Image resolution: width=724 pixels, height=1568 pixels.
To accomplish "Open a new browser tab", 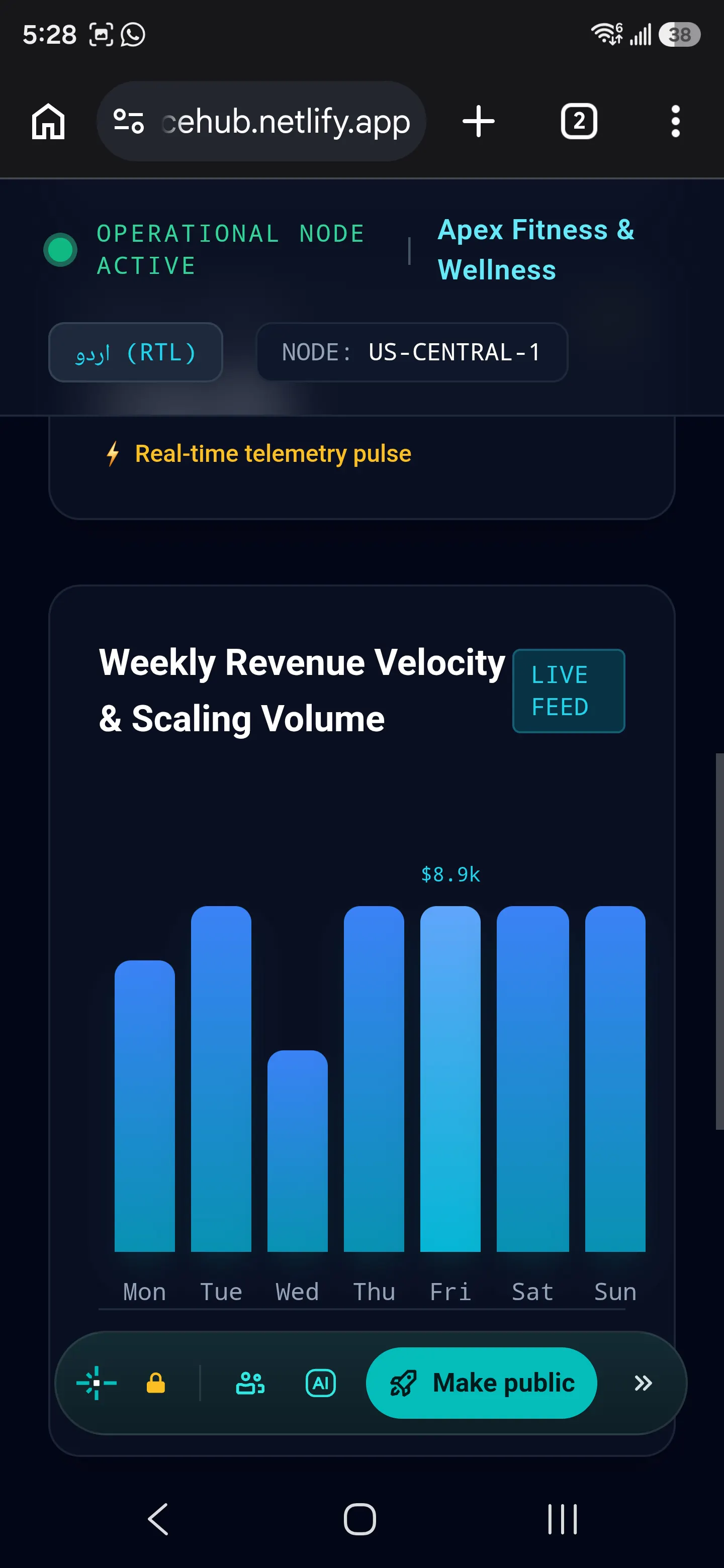I will click(479, 121).
